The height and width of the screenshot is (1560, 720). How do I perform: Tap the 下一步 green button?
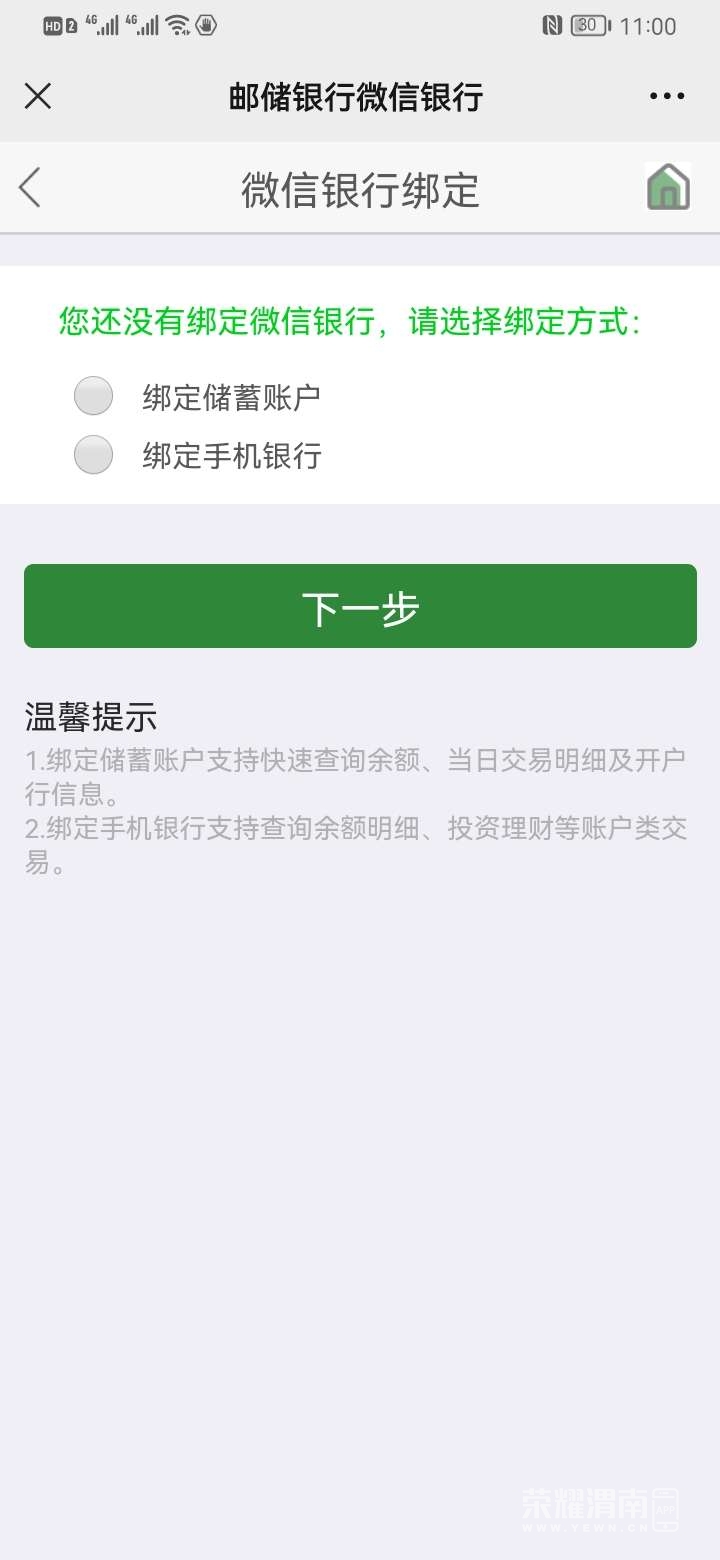pos(360,606)
